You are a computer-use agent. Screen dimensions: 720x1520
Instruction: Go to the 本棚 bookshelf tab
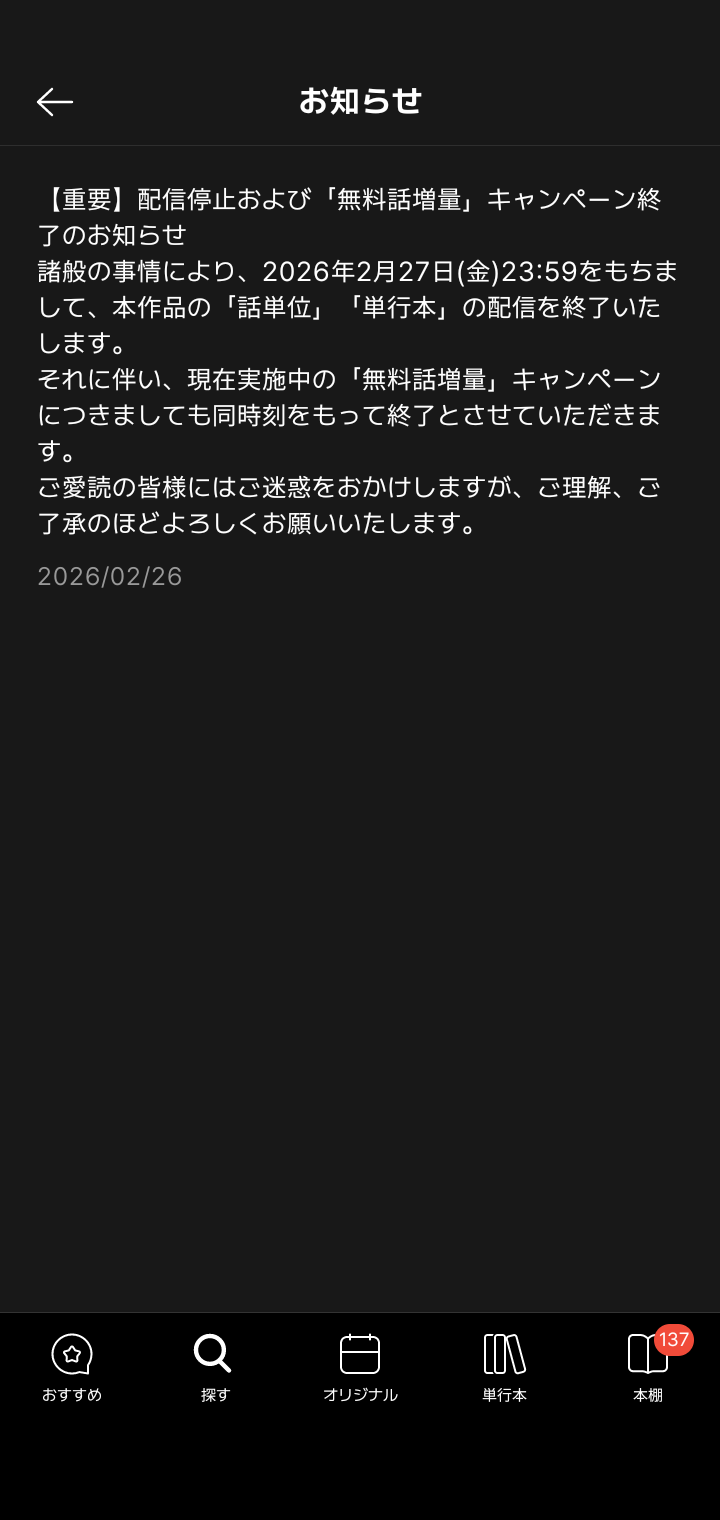[648, 1366]
